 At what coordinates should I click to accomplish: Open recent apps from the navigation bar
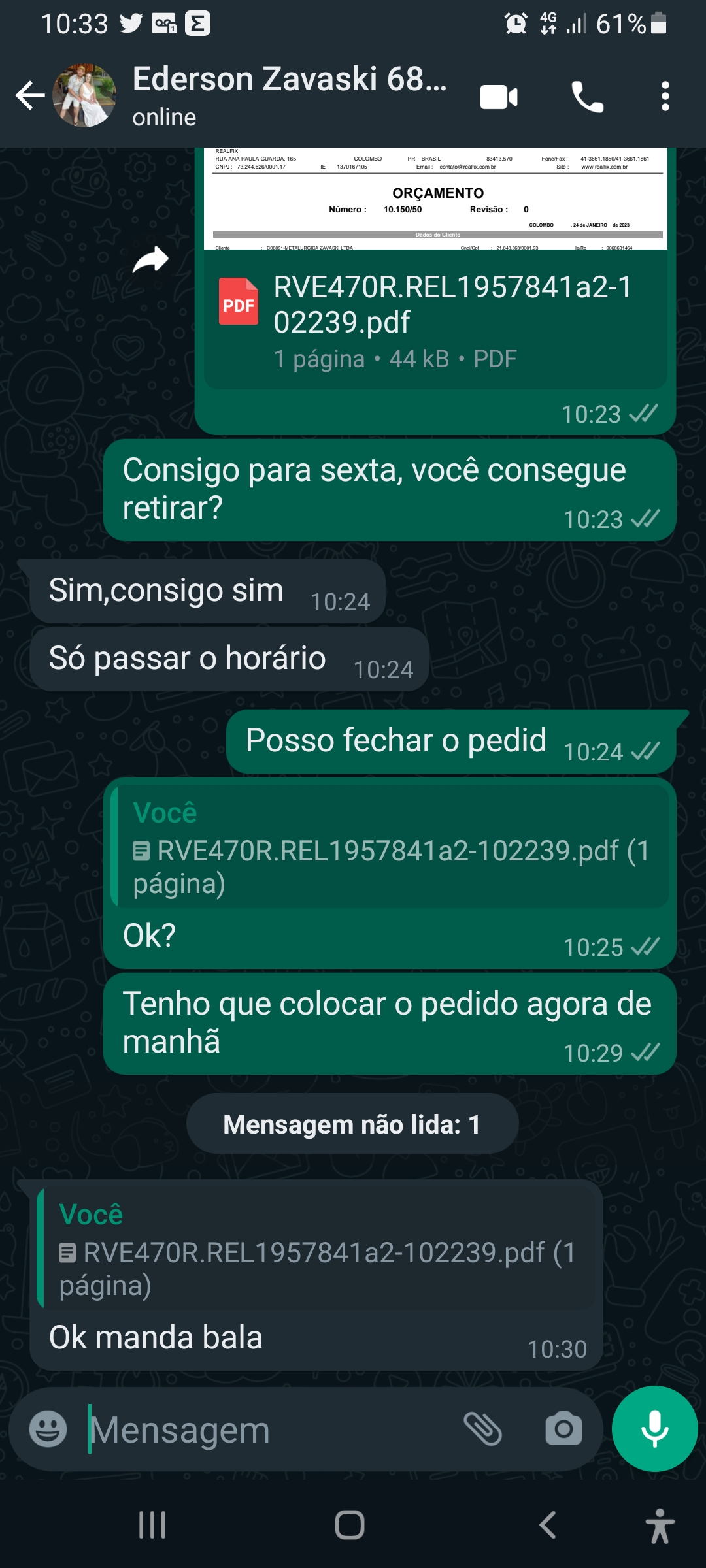click(x=152, y=1525)
